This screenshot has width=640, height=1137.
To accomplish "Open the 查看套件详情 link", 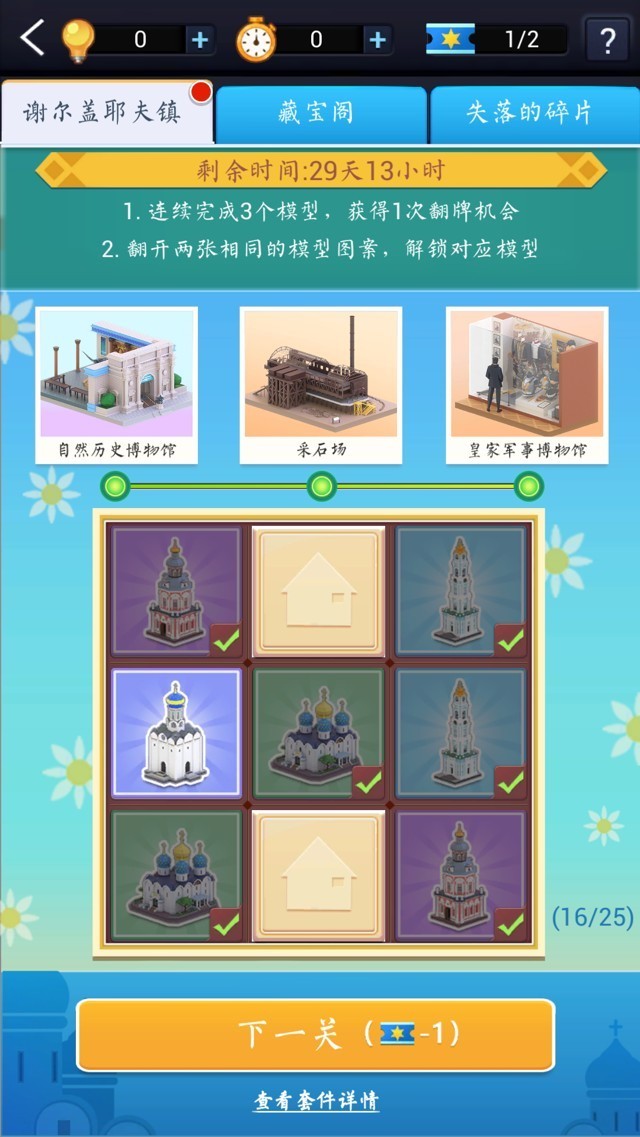I will point(316,1101).
